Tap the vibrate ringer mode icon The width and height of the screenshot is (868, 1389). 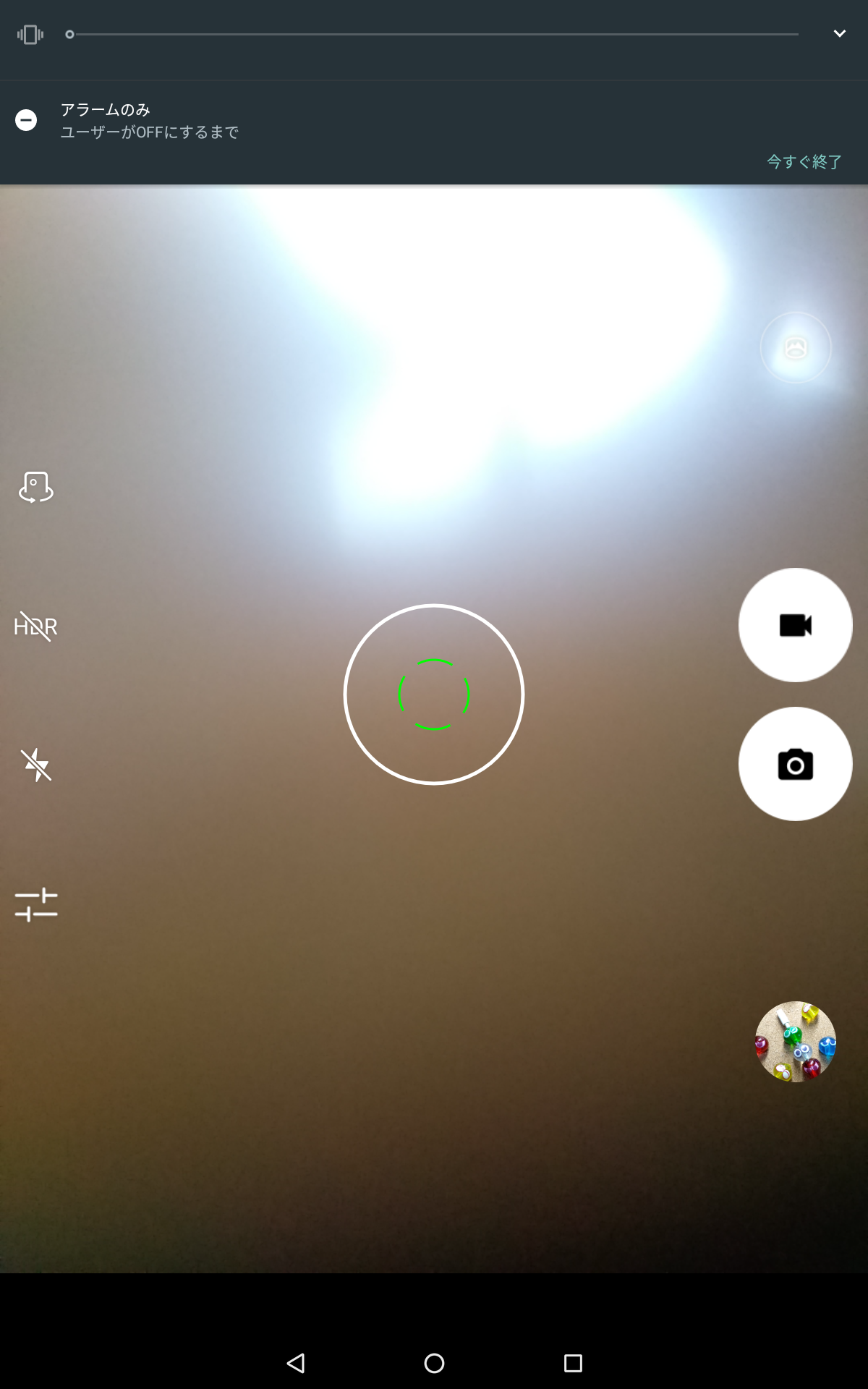30,34
